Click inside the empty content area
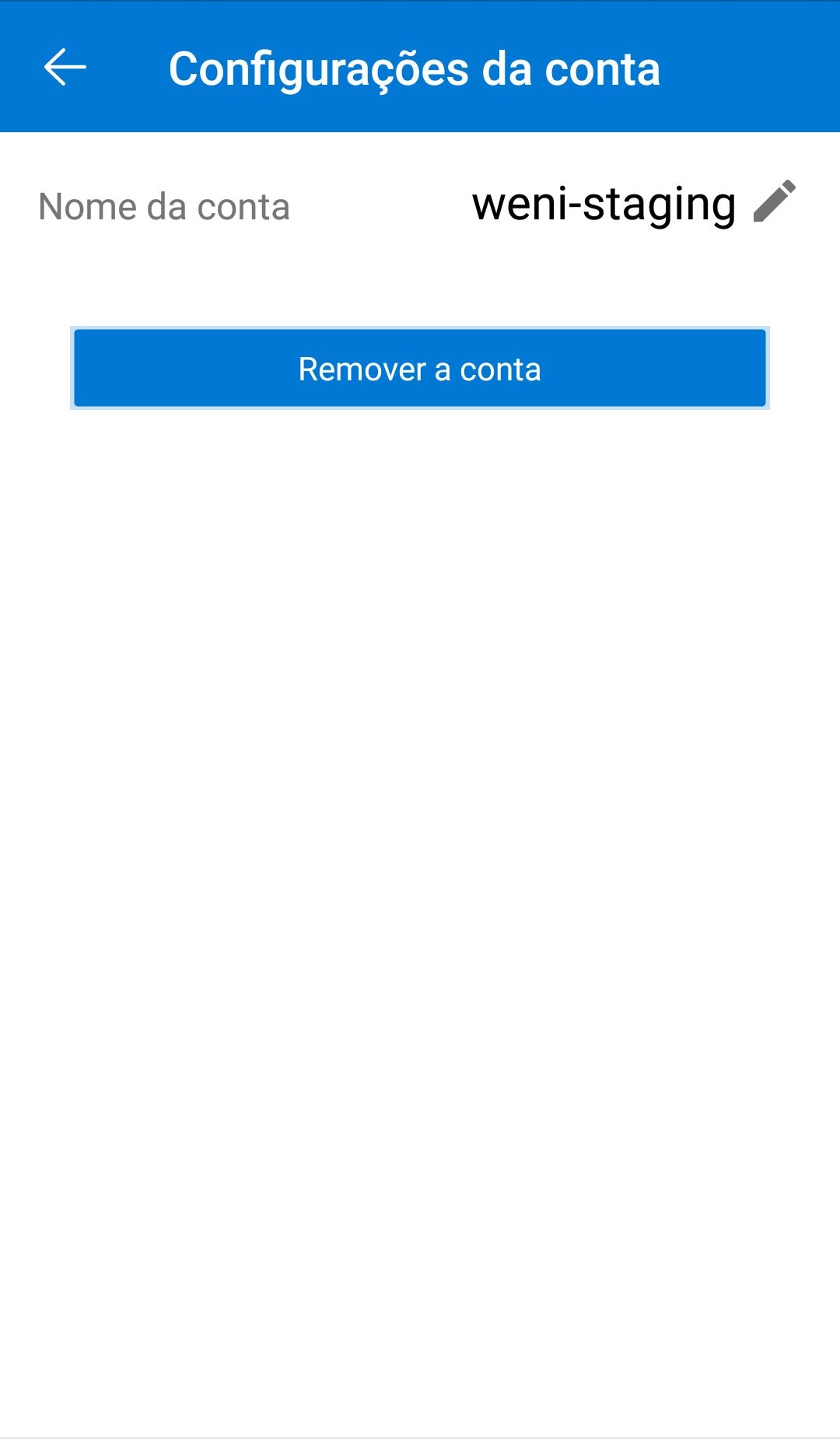Viewport: 840px width, 1439px height. click(x=420, y=856)
